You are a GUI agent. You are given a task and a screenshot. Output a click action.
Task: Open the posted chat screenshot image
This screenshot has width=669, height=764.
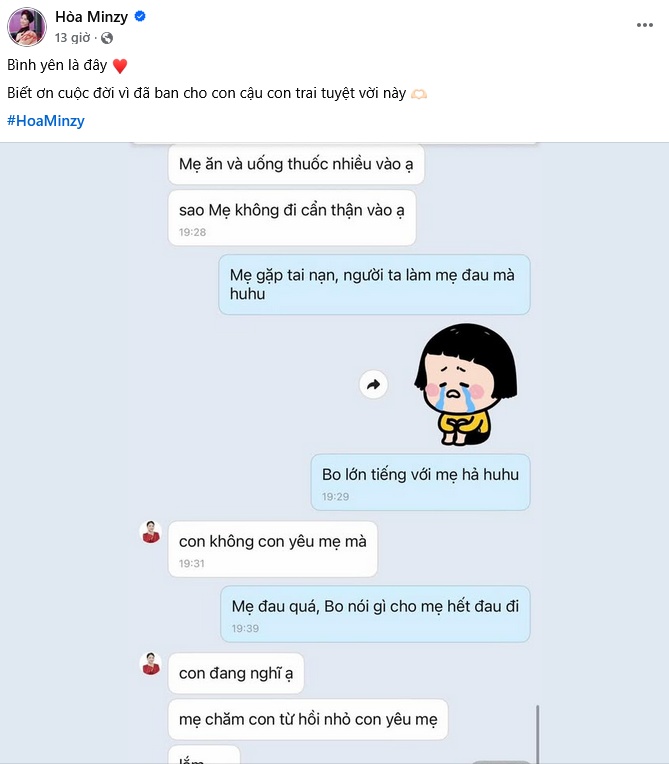(334, 450)
